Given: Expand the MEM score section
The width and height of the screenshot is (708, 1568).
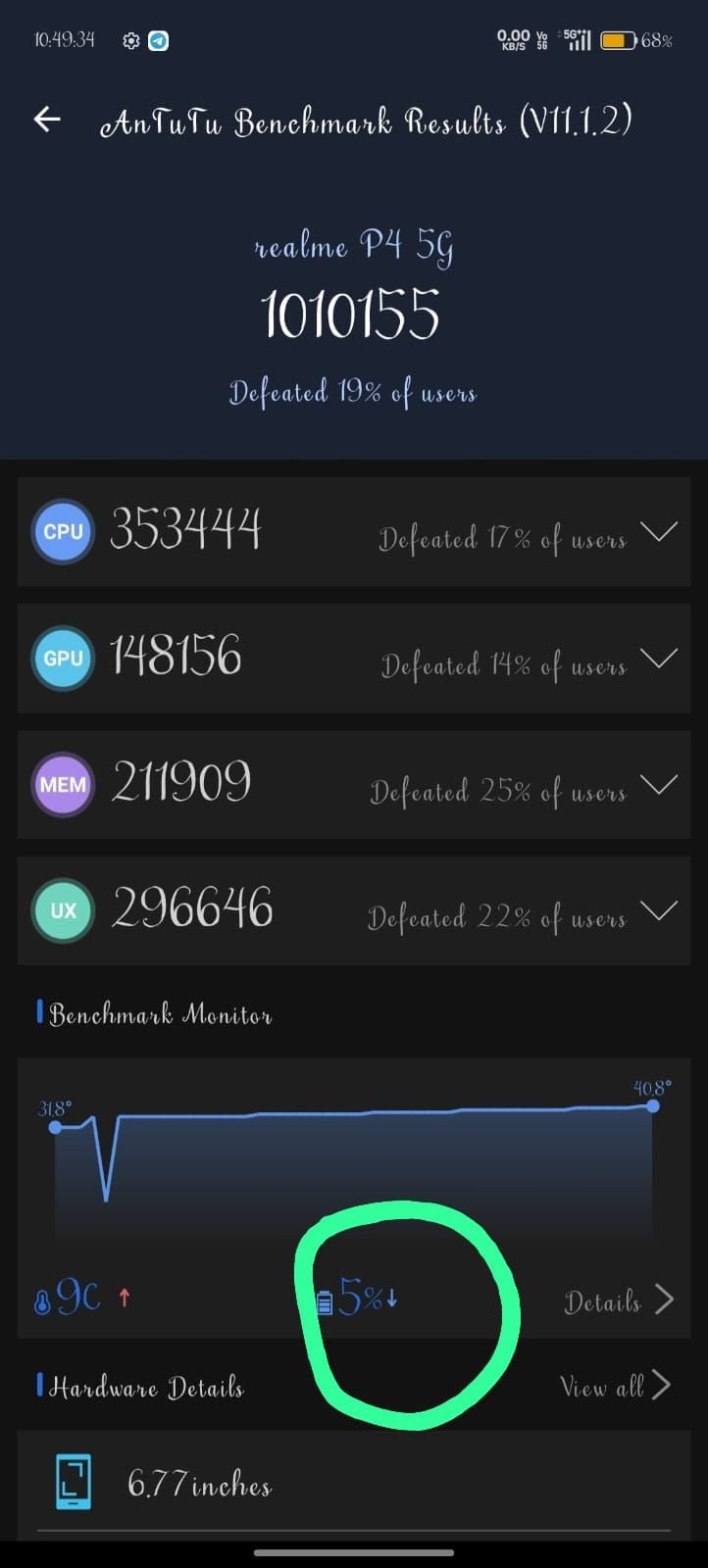Looking at the screenshot, I should 658,784.
